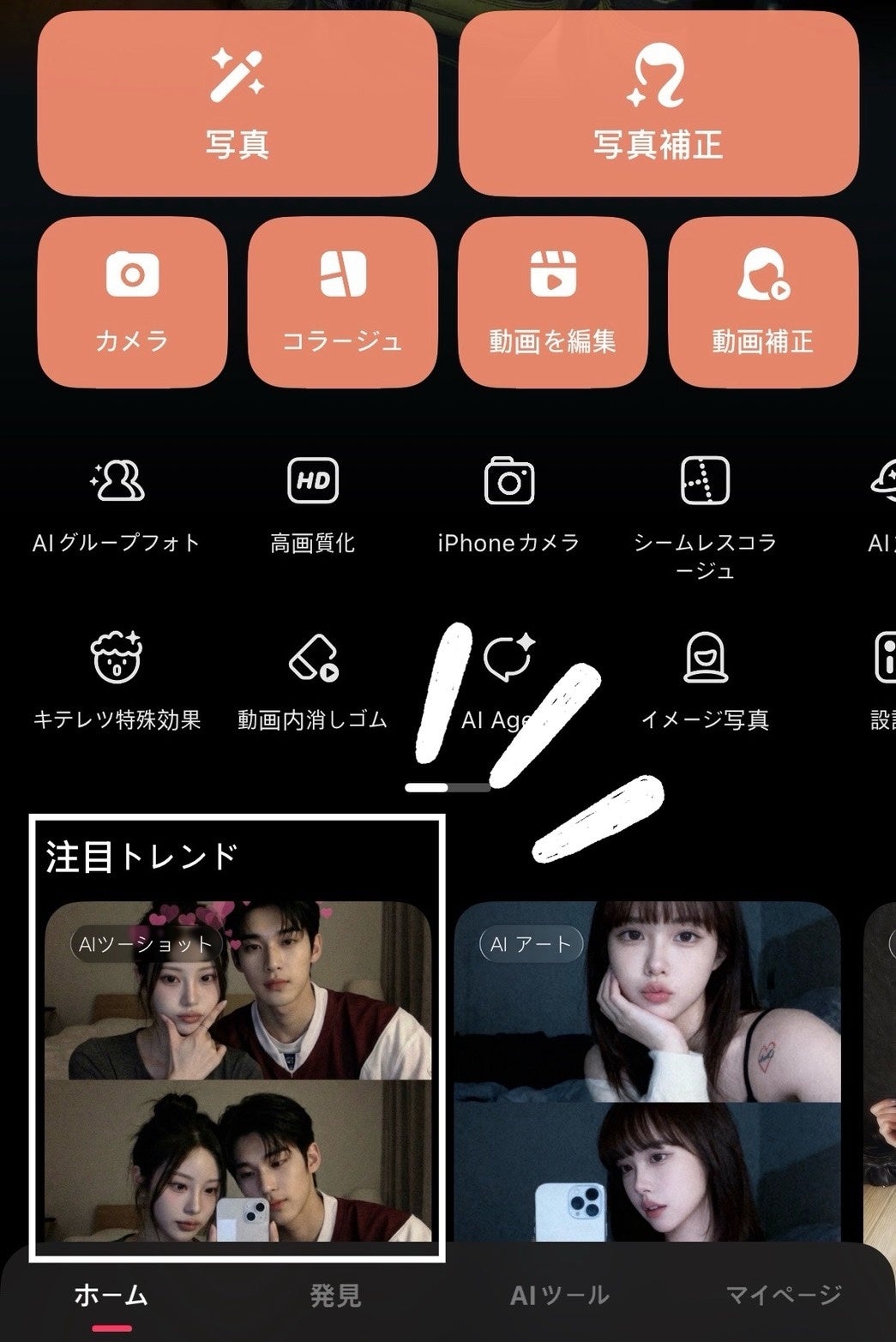The image size is (896, 1342).
Task: Open 動画を編集 video editor
Action: (553, 302)
